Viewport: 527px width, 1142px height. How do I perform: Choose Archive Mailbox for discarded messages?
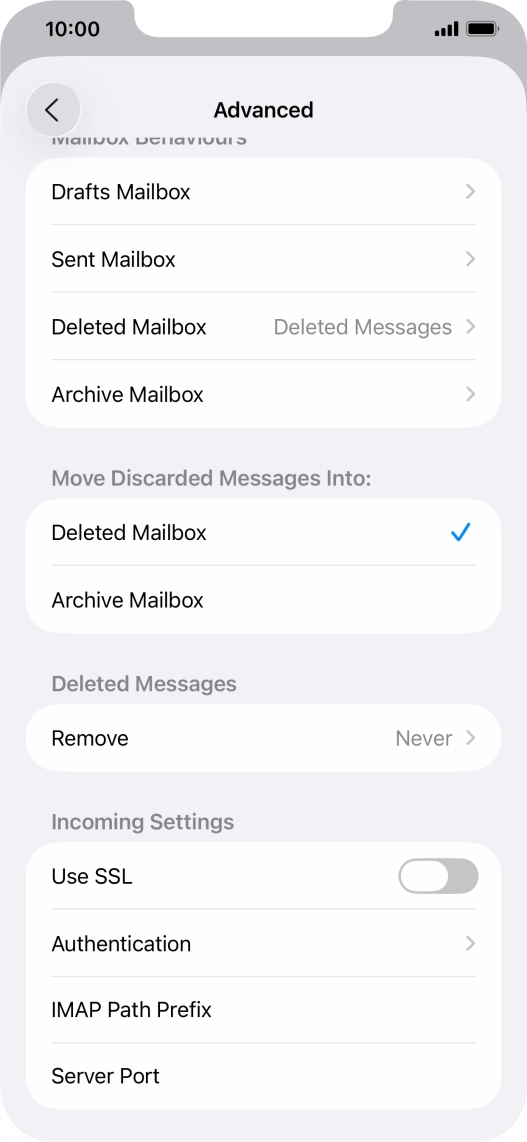click(x=264, y=600)
